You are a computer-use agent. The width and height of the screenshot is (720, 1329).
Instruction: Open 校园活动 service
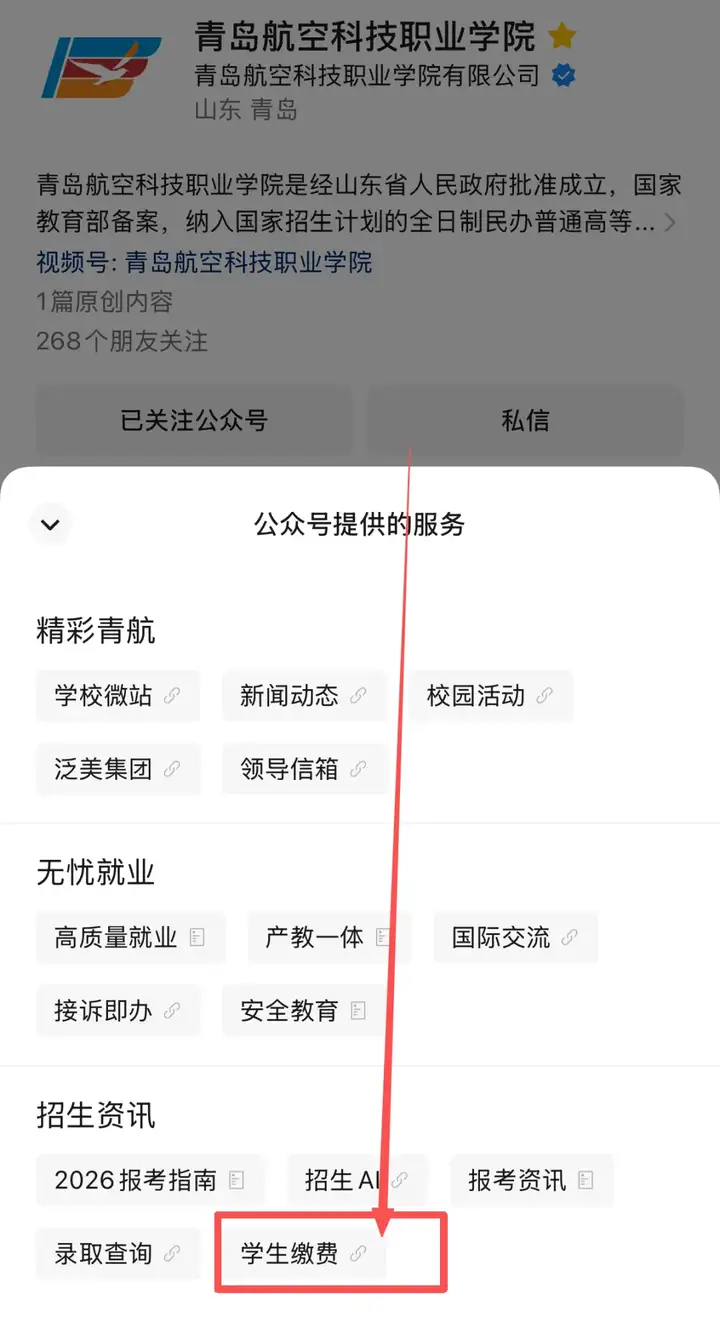(x=490, y=696)
